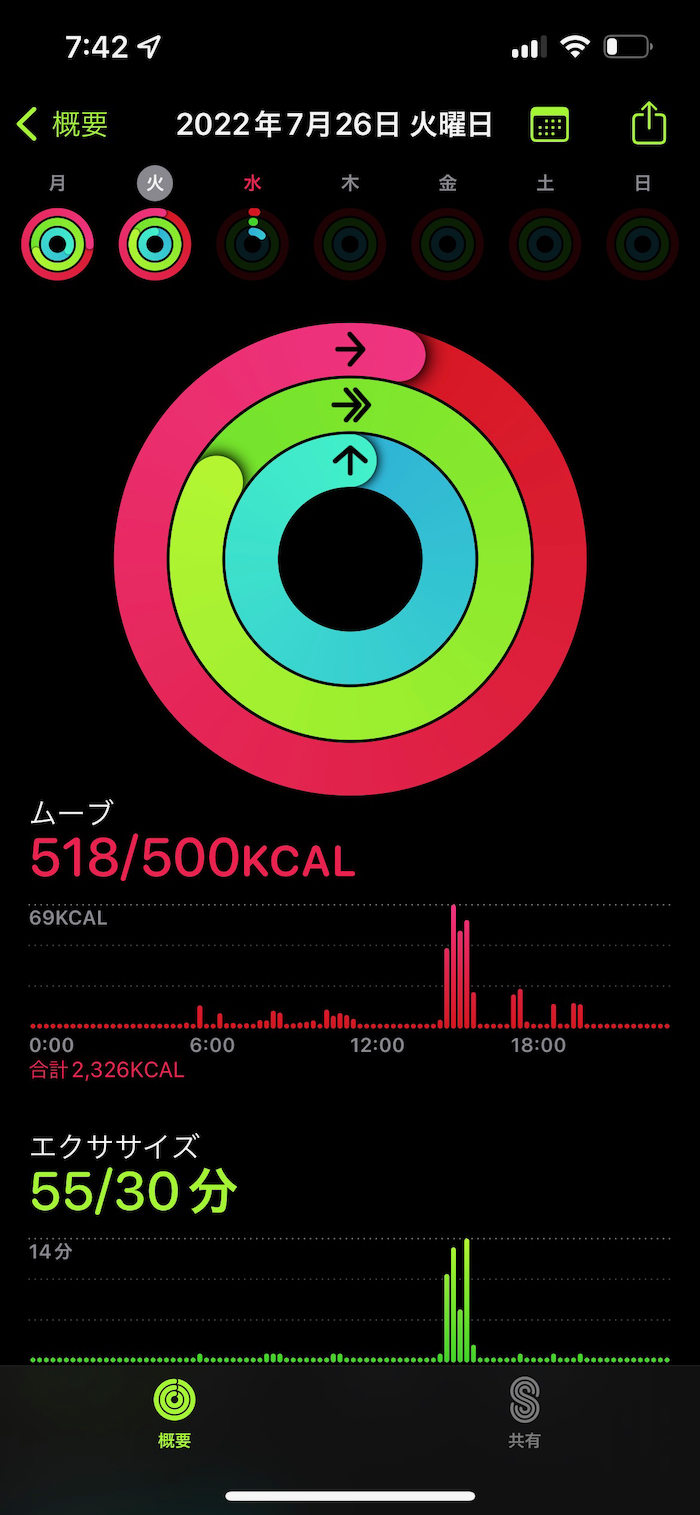This screenshot has height=1515, width=700.
Task: Select Monday (月) activity rings
Action: (x=57, y=243)
